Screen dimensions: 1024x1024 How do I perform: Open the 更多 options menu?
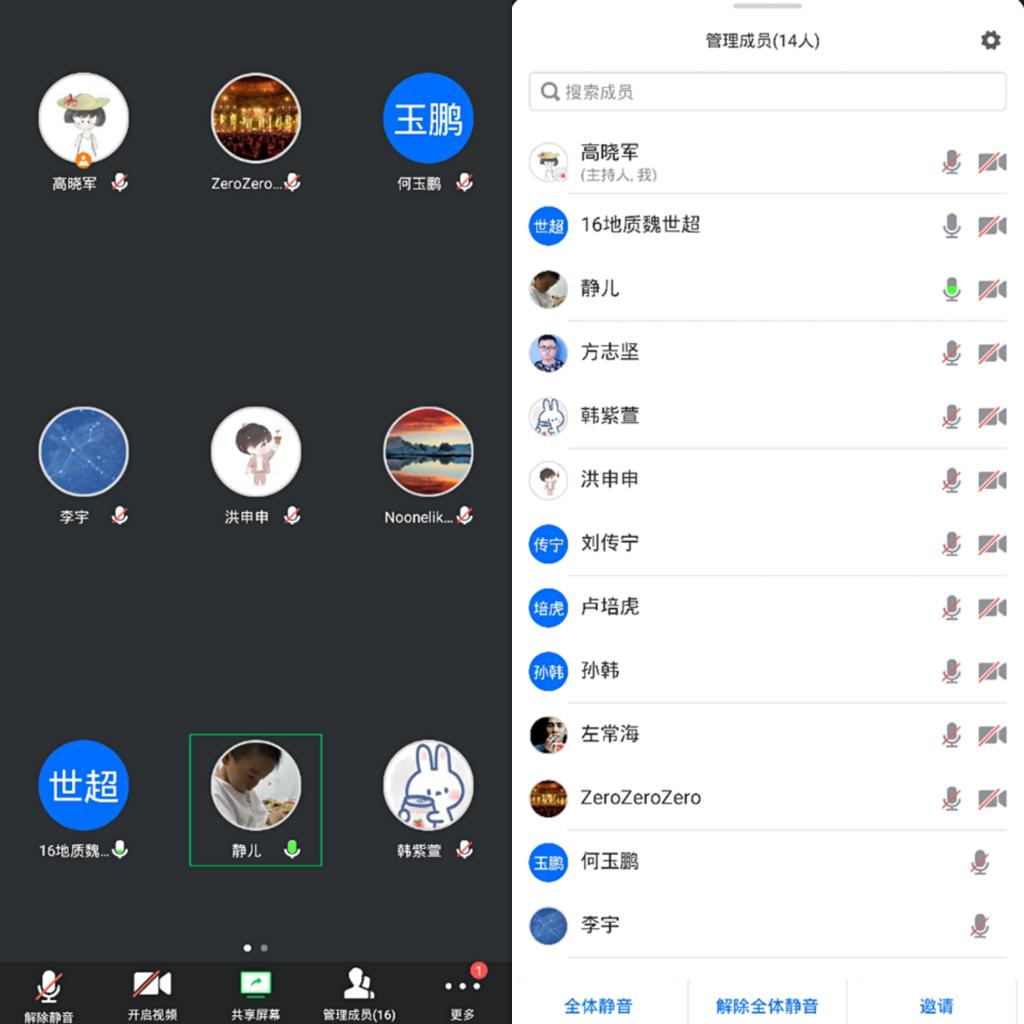click(x=462, y=994)
